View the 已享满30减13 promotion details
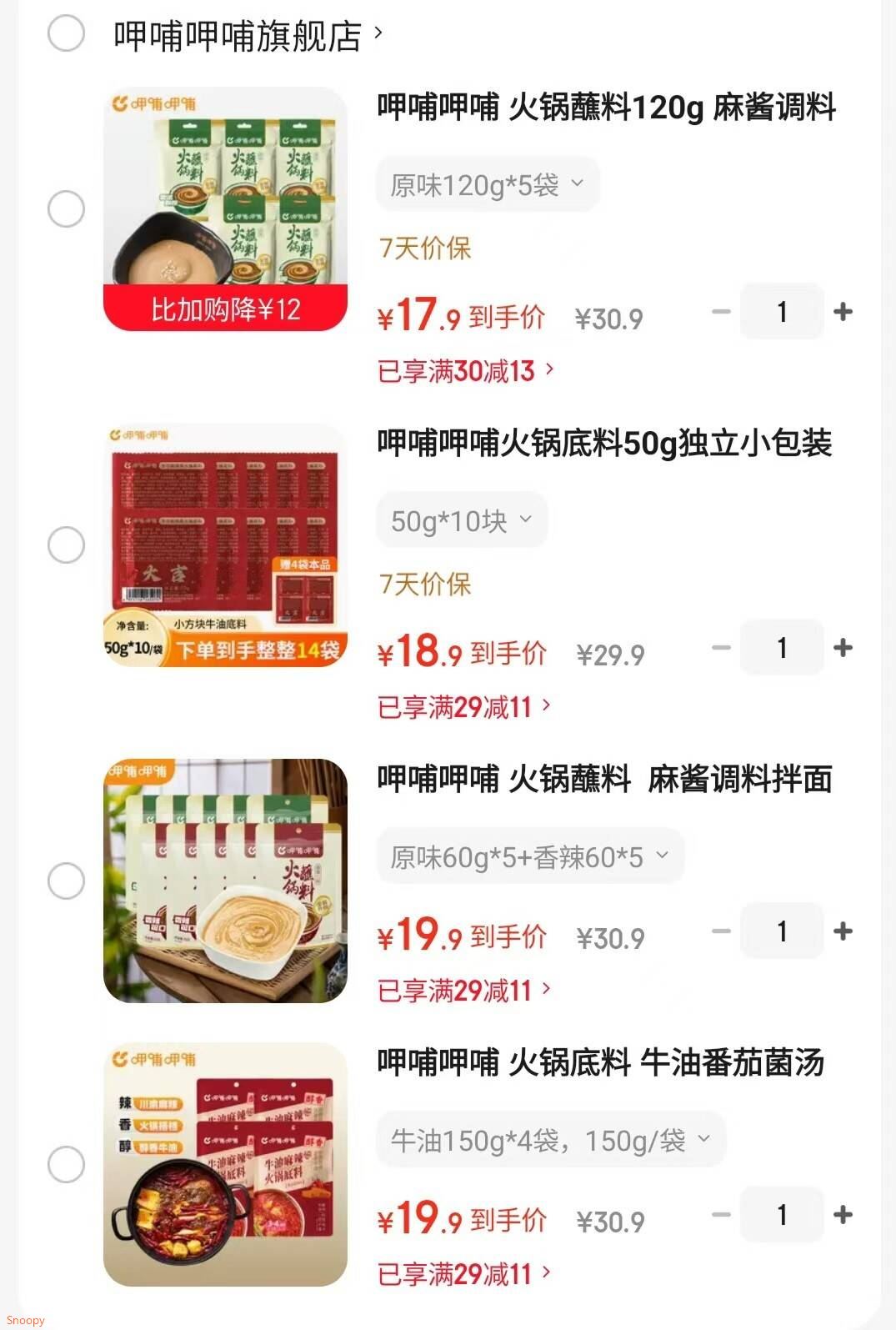The height and width of the screenshot is (1330, 896). pyautogui.click(x=463, y=371)
